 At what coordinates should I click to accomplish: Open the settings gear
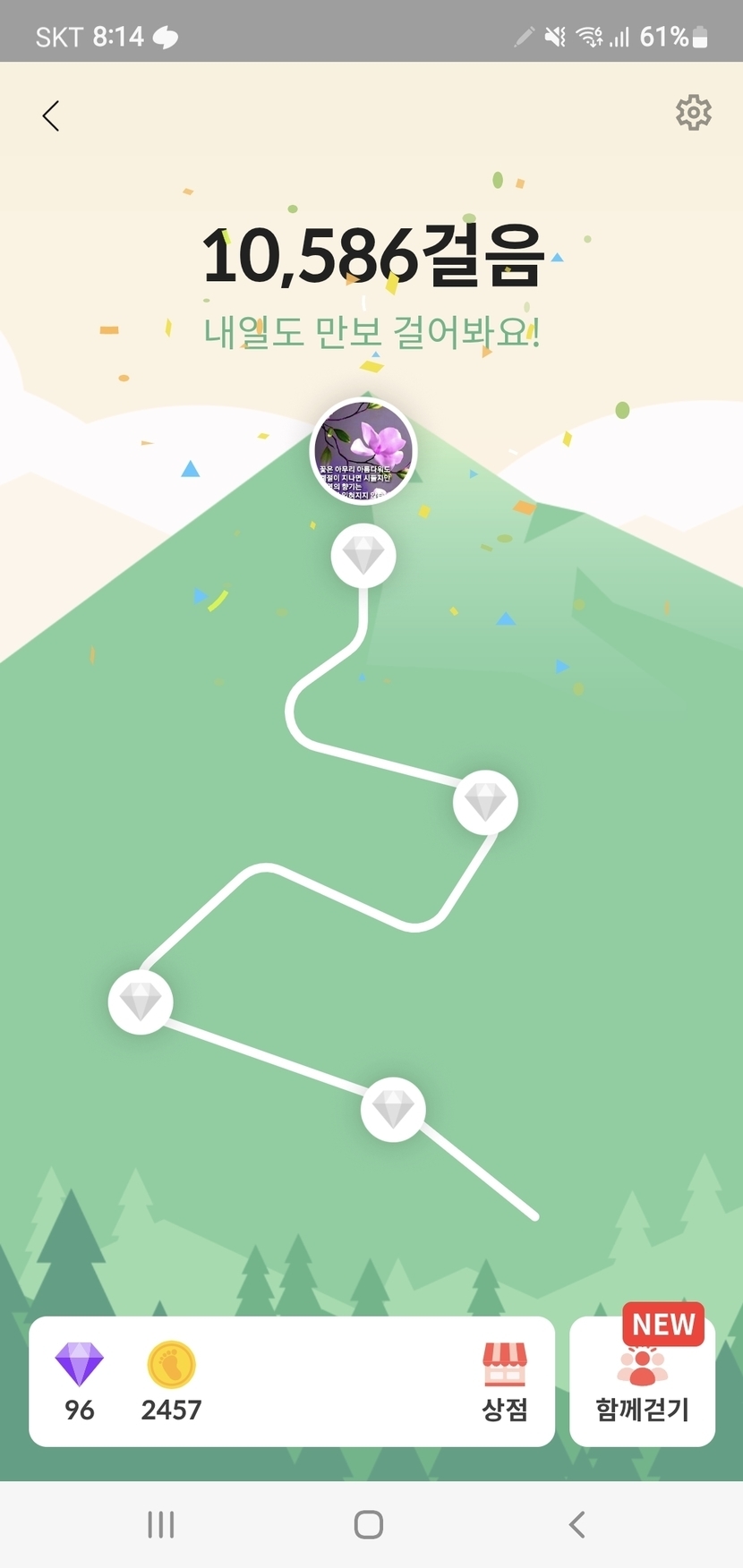[x=693, y=113]
